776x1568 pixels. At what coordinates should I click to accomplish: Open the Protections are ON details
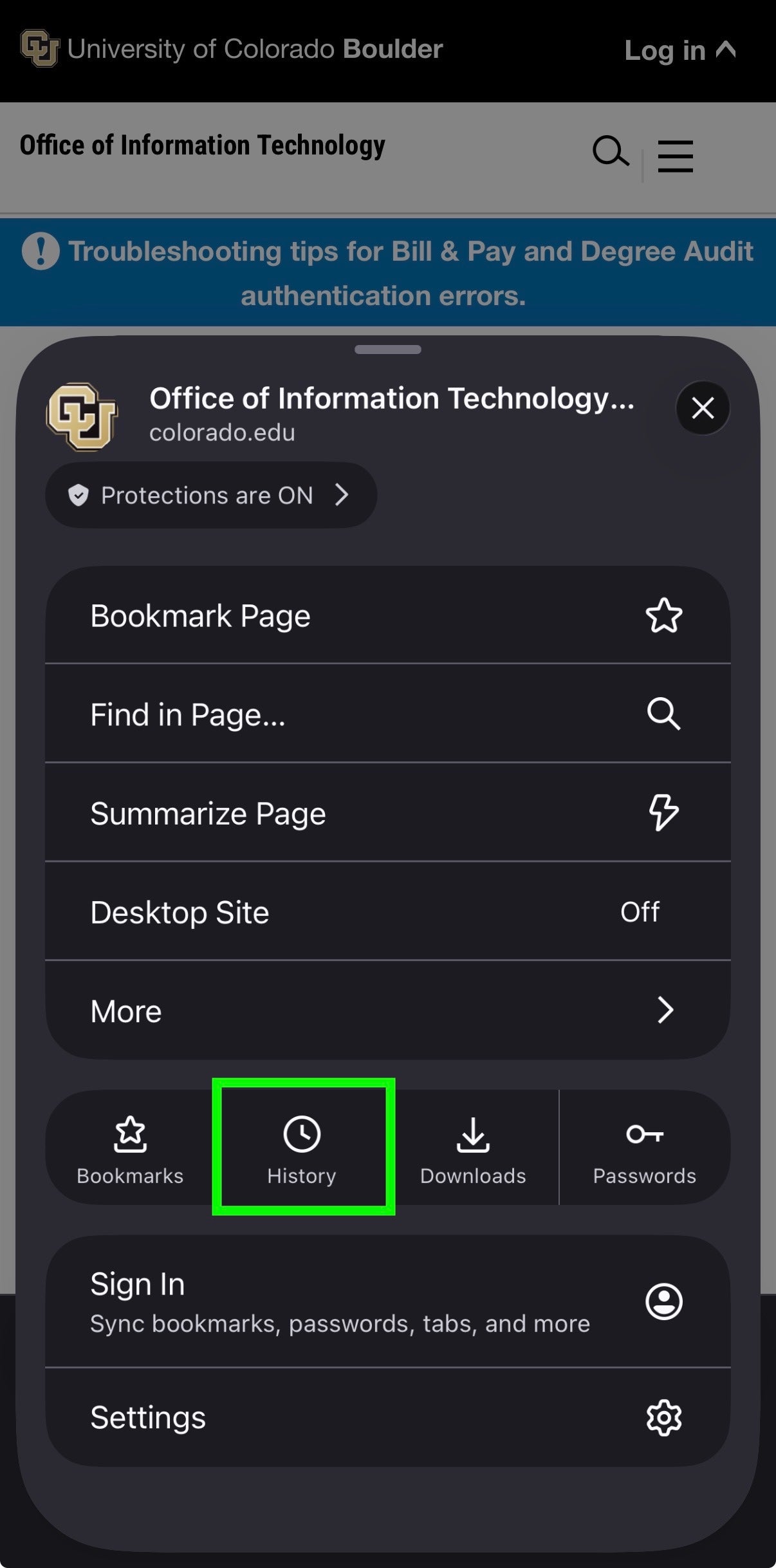pyautogui.click(x=211, y=495)
